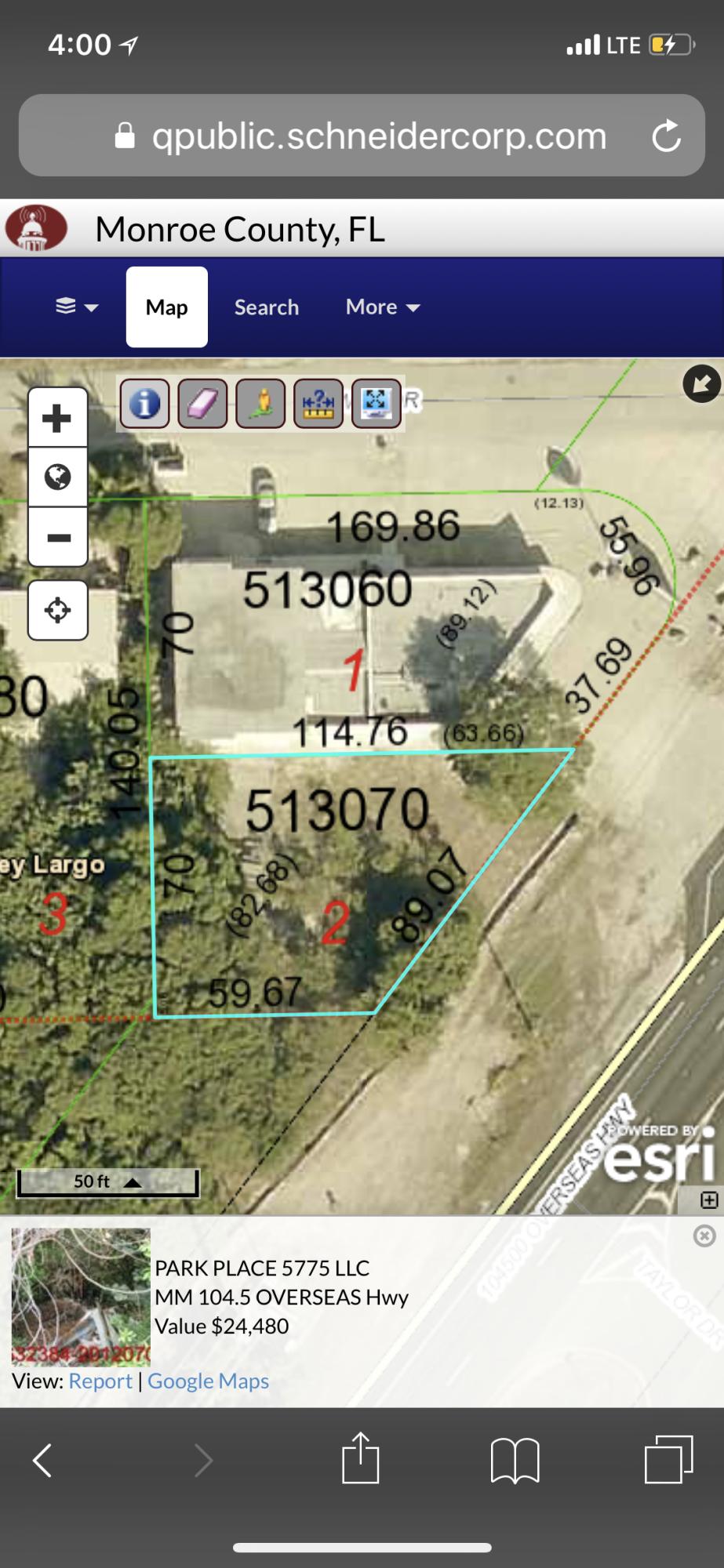Center map with the crosshair locate icon

tap(57, 612)
